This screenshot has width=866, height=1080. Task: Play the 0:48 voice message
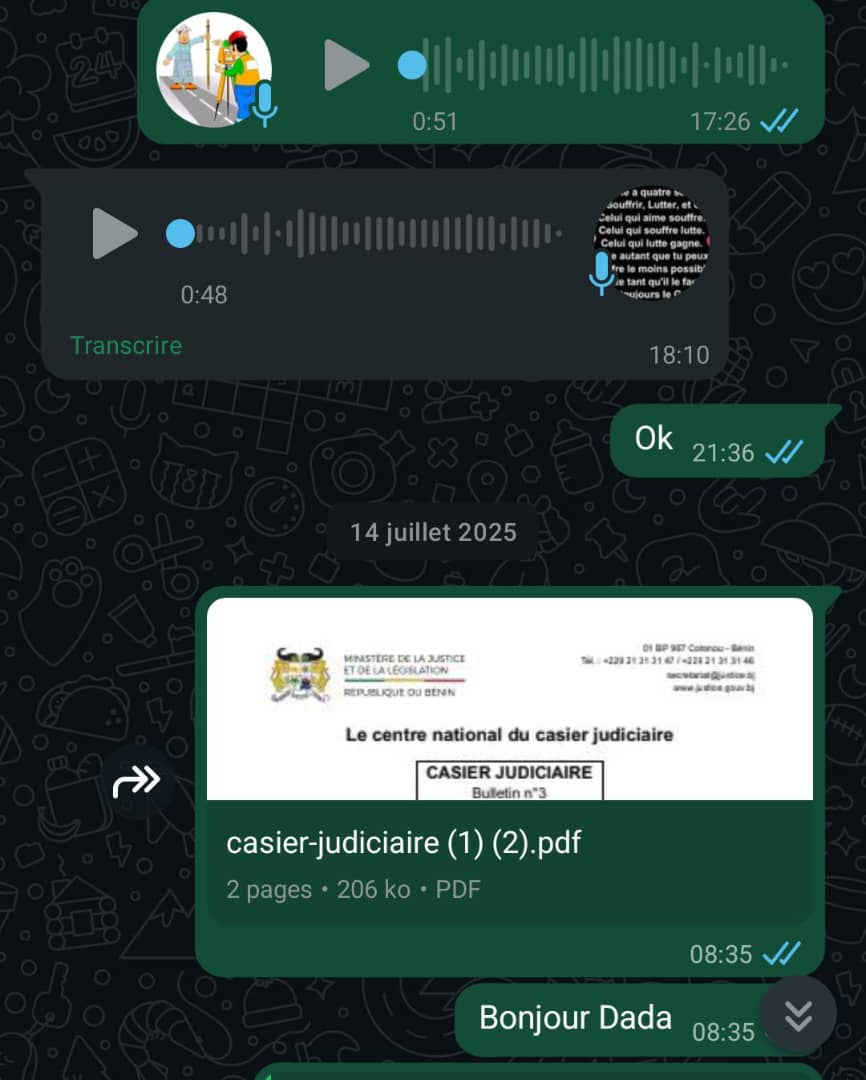pos(114,234)
